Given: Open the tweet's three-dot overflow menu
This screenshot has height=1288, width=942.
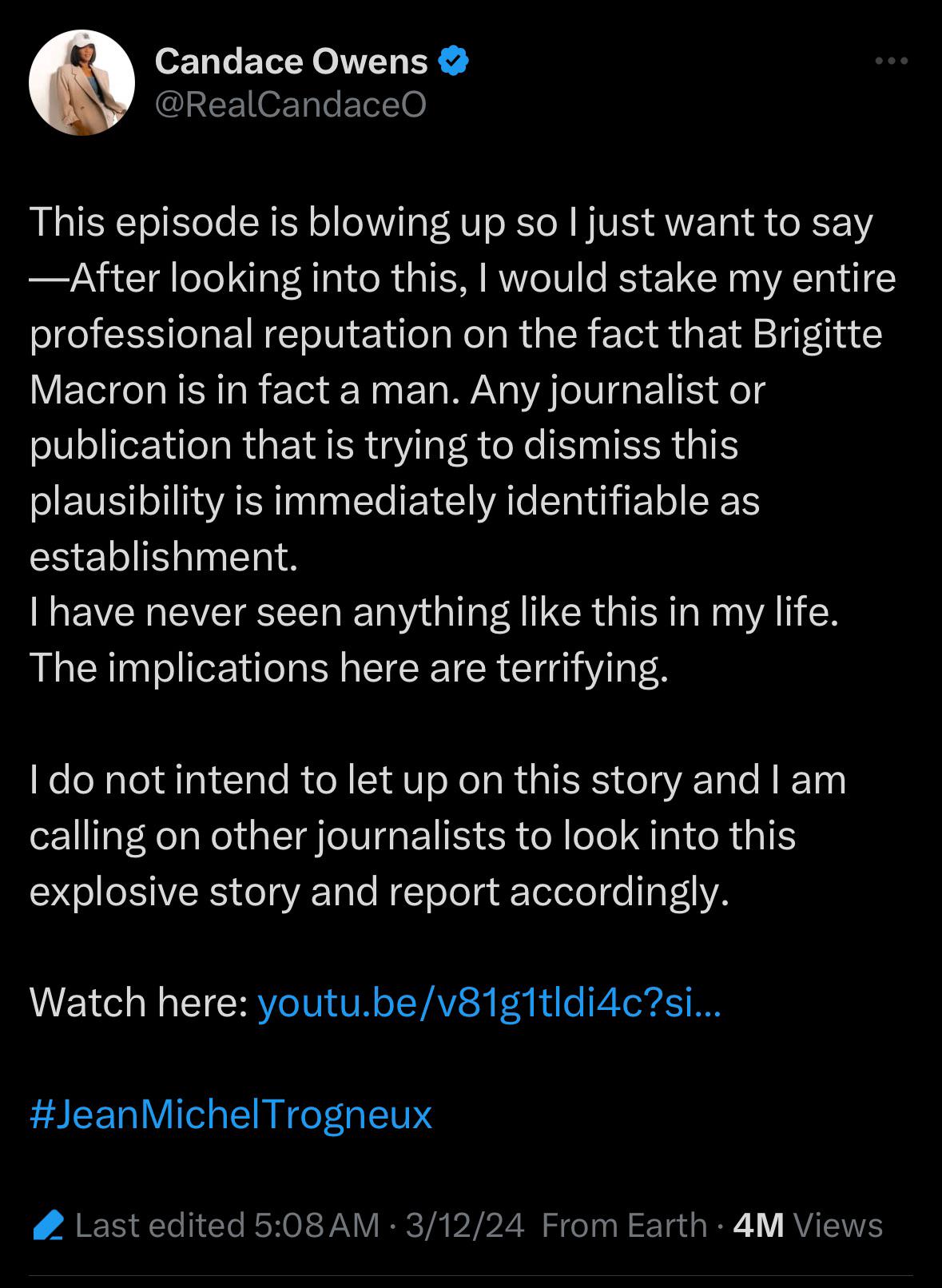Looking at the screenshot, I should (891, 61).
